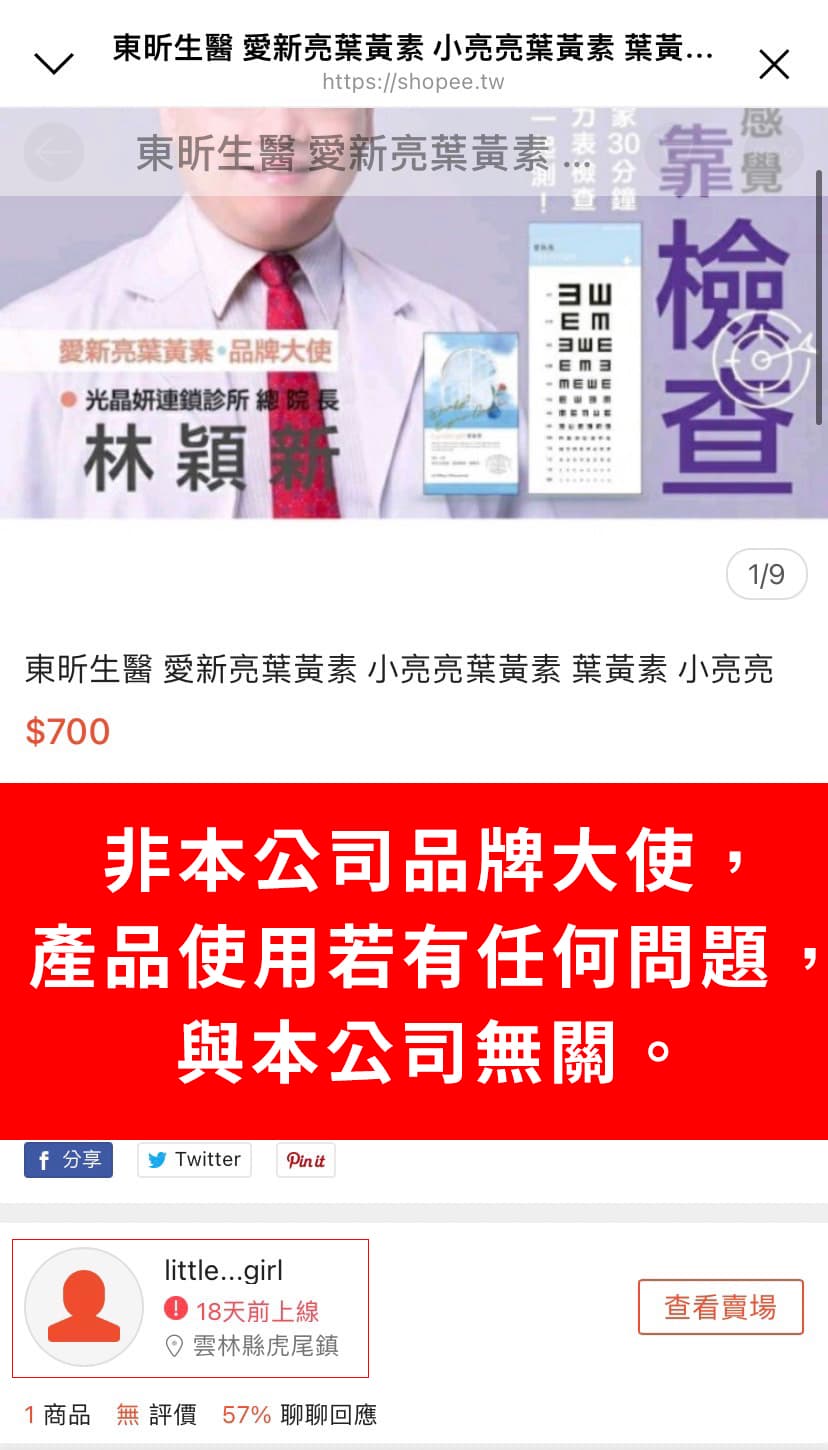Share product on Facebook via 分享

[x=69, y=1160]
